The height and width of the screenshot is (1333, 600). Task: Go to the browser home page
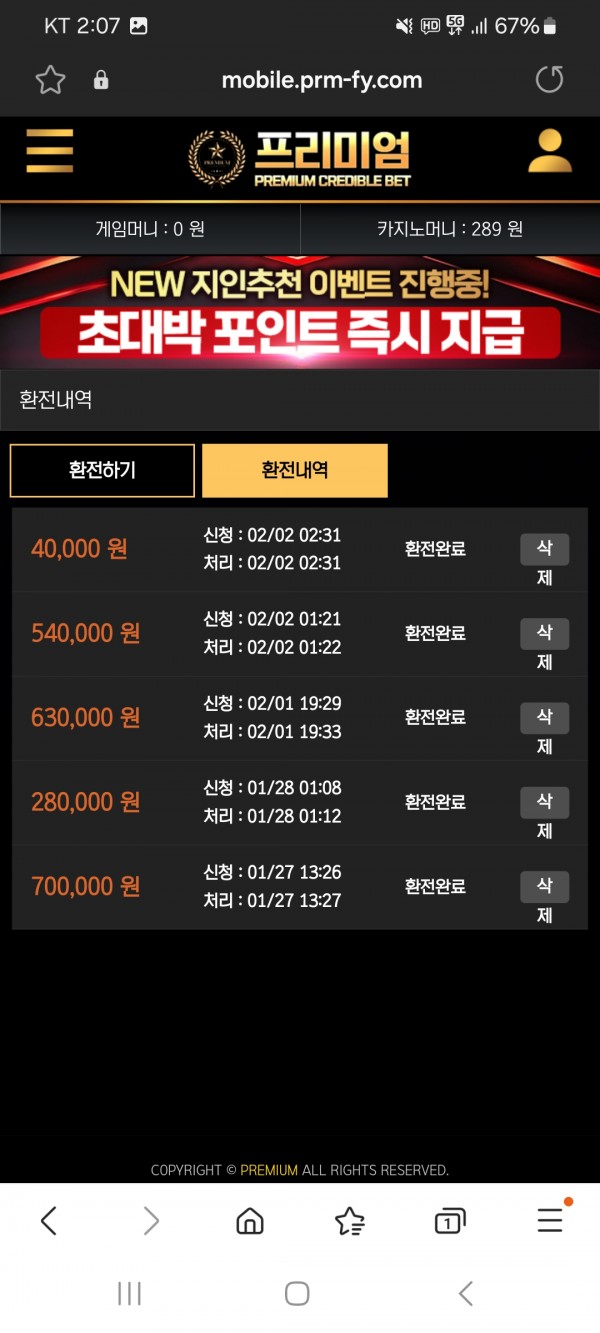(250, 1221)
